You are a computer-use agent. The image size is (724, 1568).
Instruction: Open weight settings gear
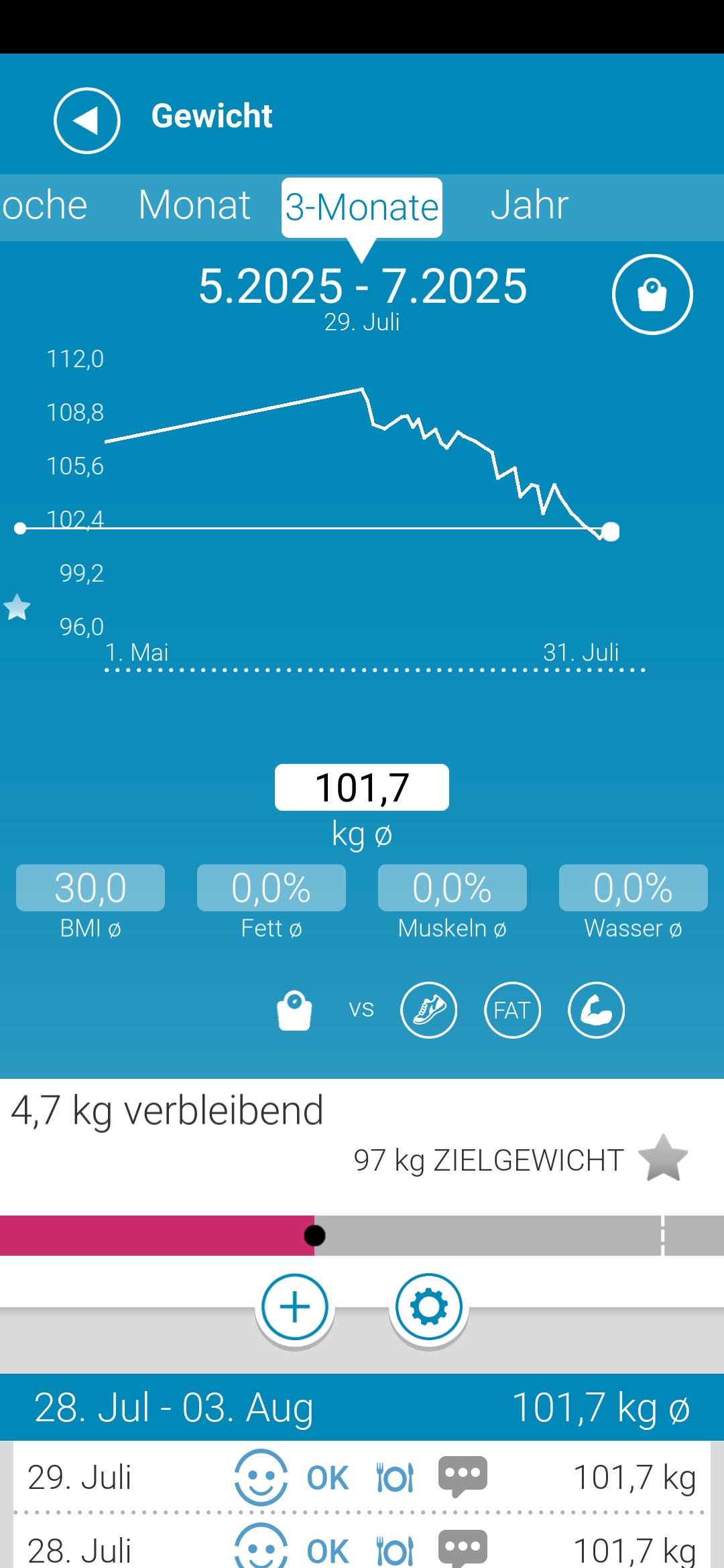click(x=428, y=1307)
